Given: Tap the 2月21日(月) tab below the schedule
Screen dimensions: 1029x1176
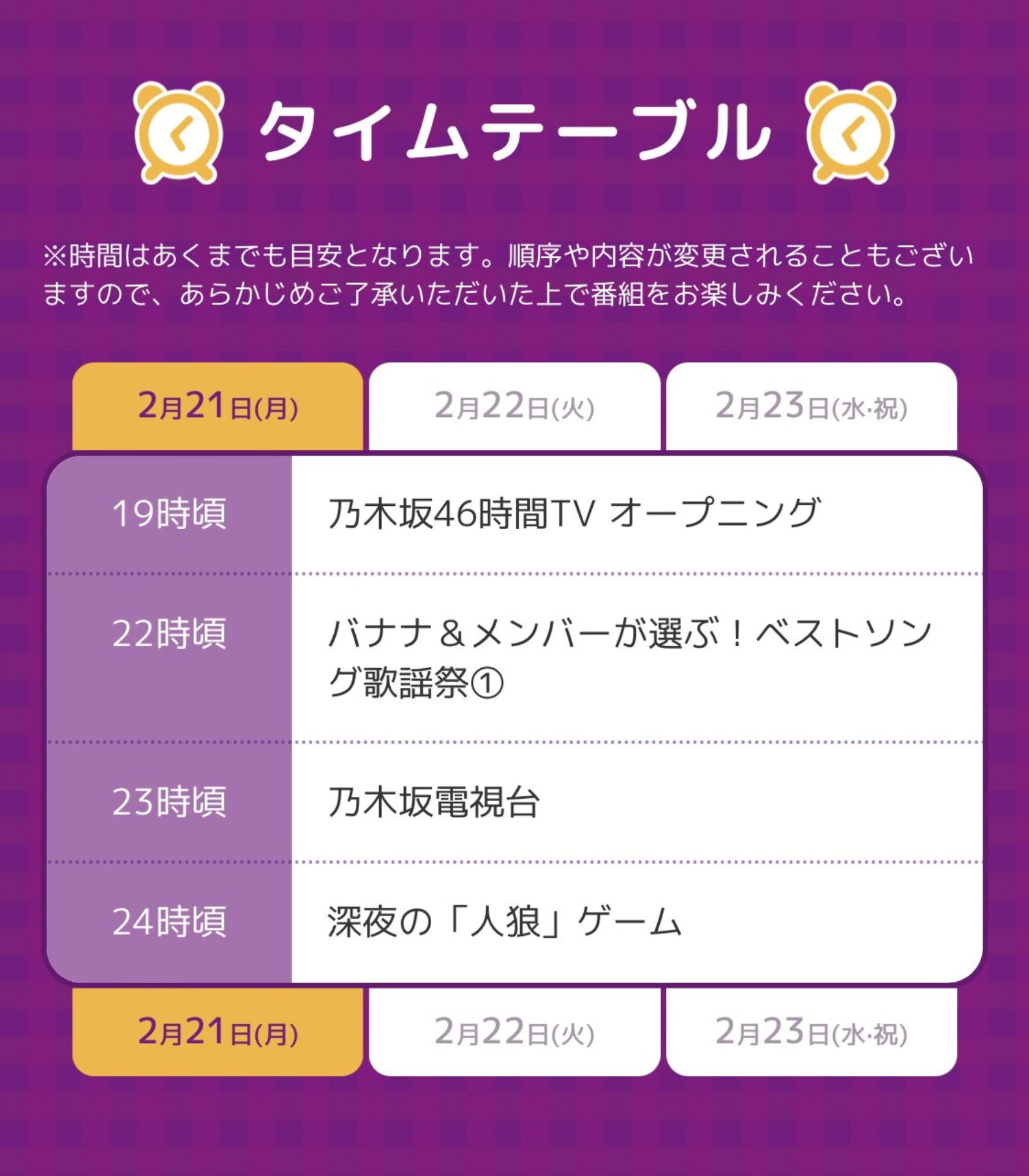Looking at the screenshot, I should coord(217,1032).
